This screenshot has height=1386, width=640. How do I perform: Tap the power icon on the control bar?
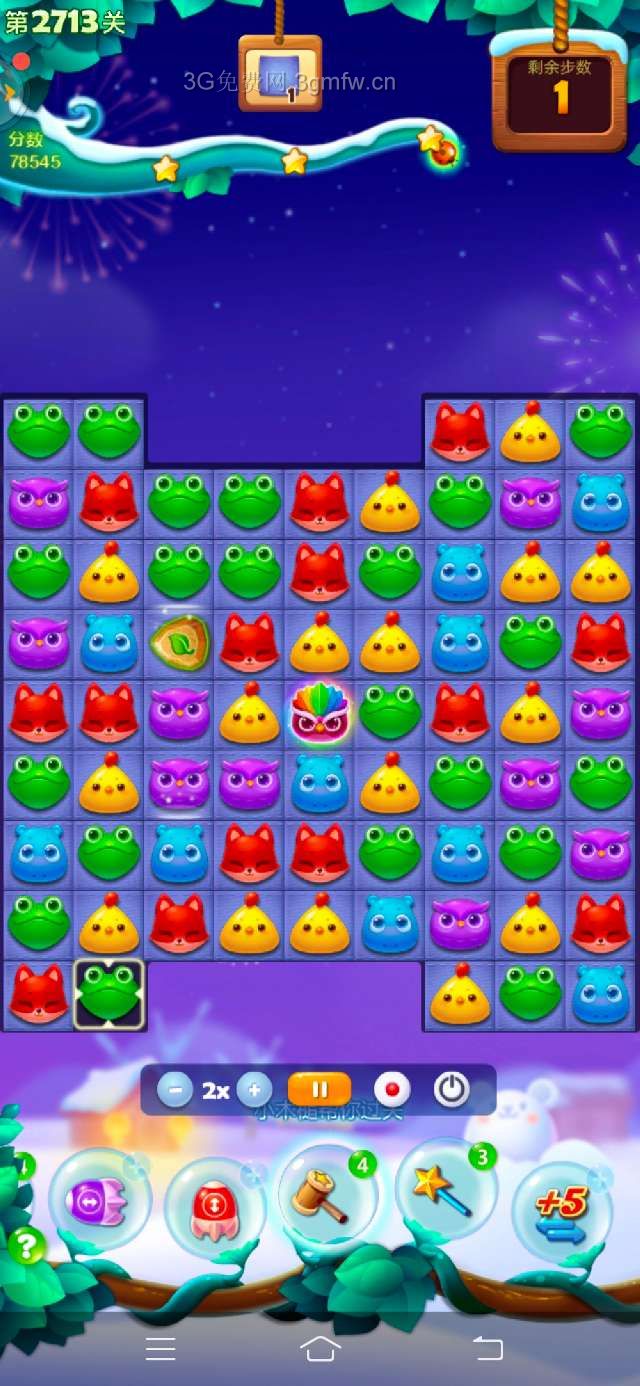[451, 1090]
